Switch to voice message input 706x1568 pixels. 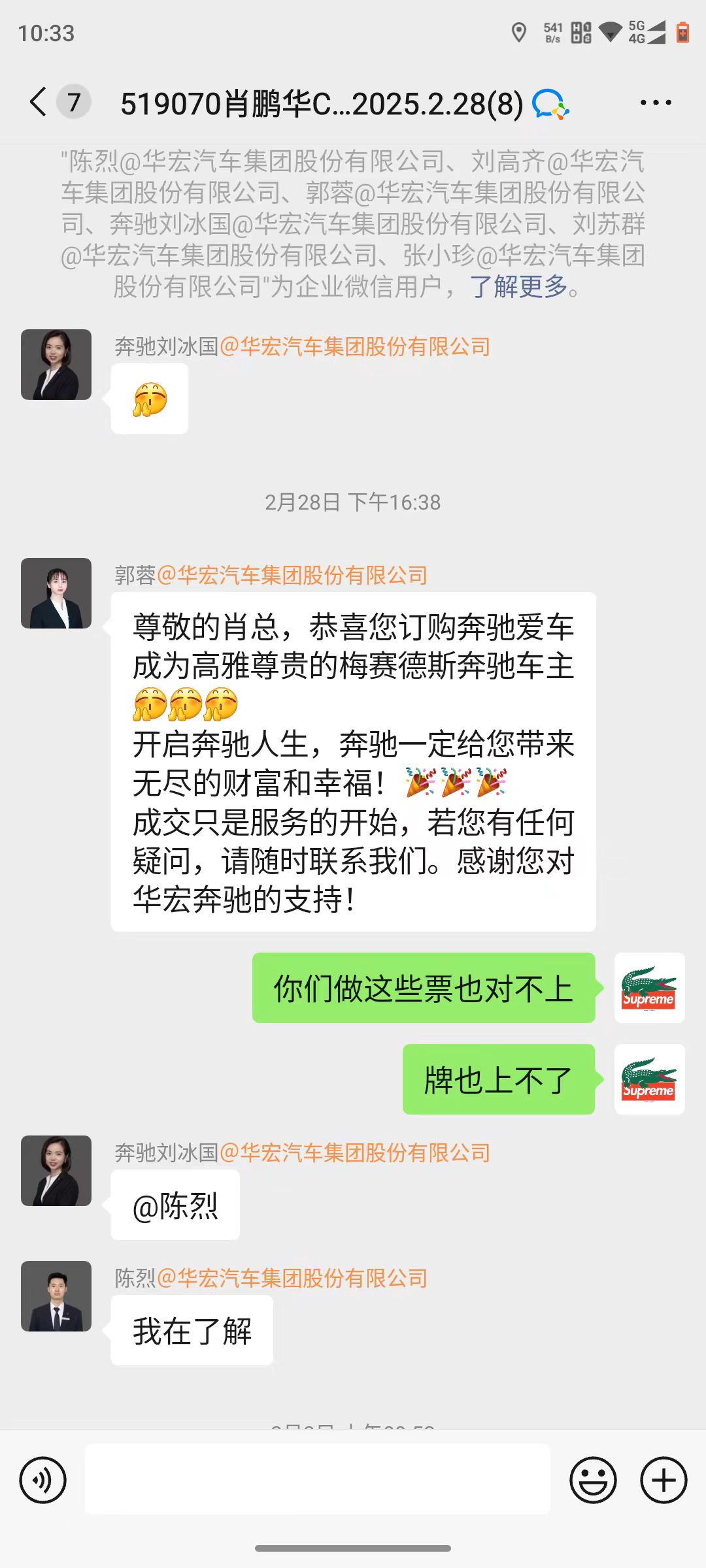point(43,1480)
